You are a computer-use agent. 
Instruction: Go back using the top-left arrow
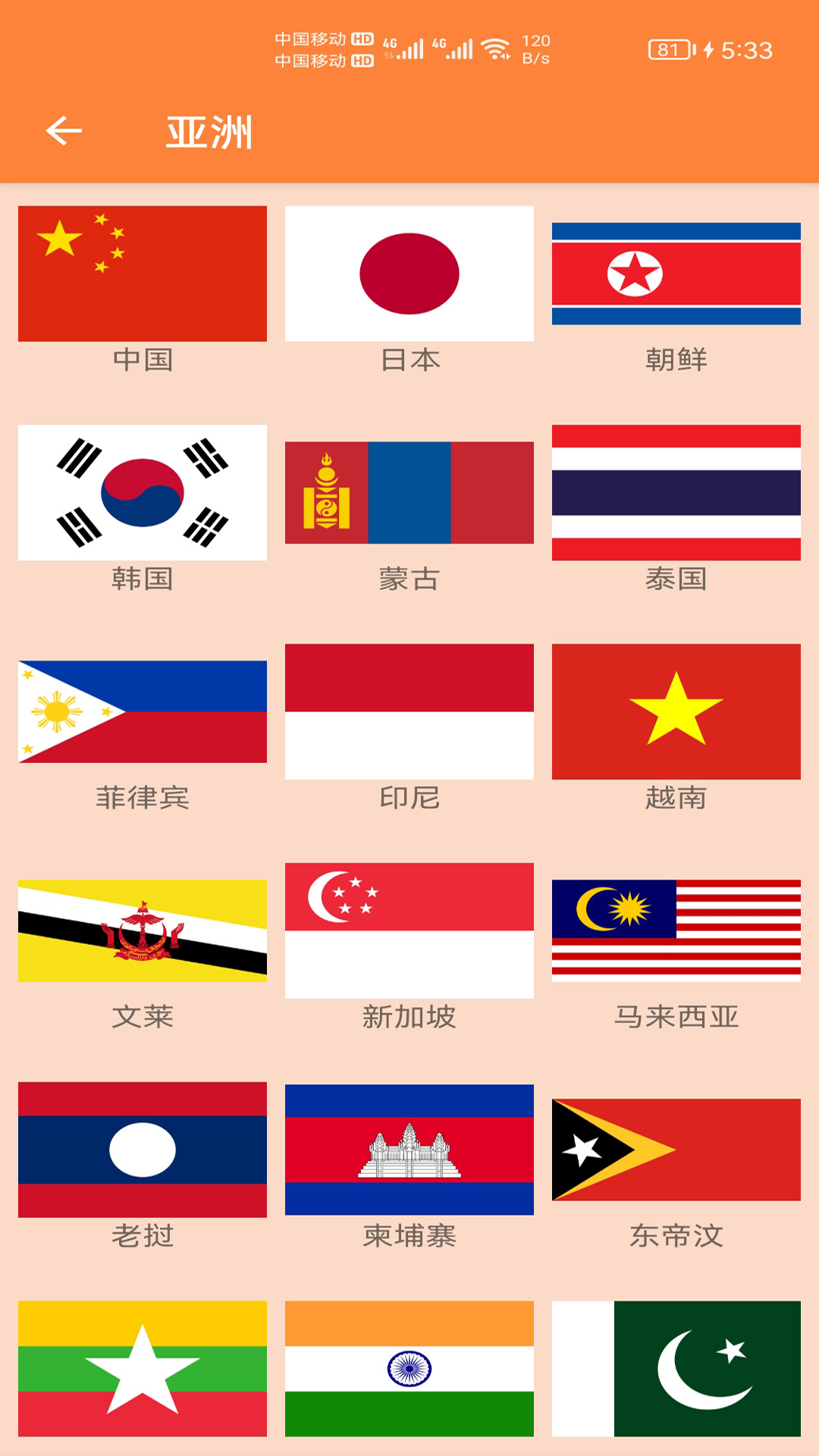(x=64, y=131)
